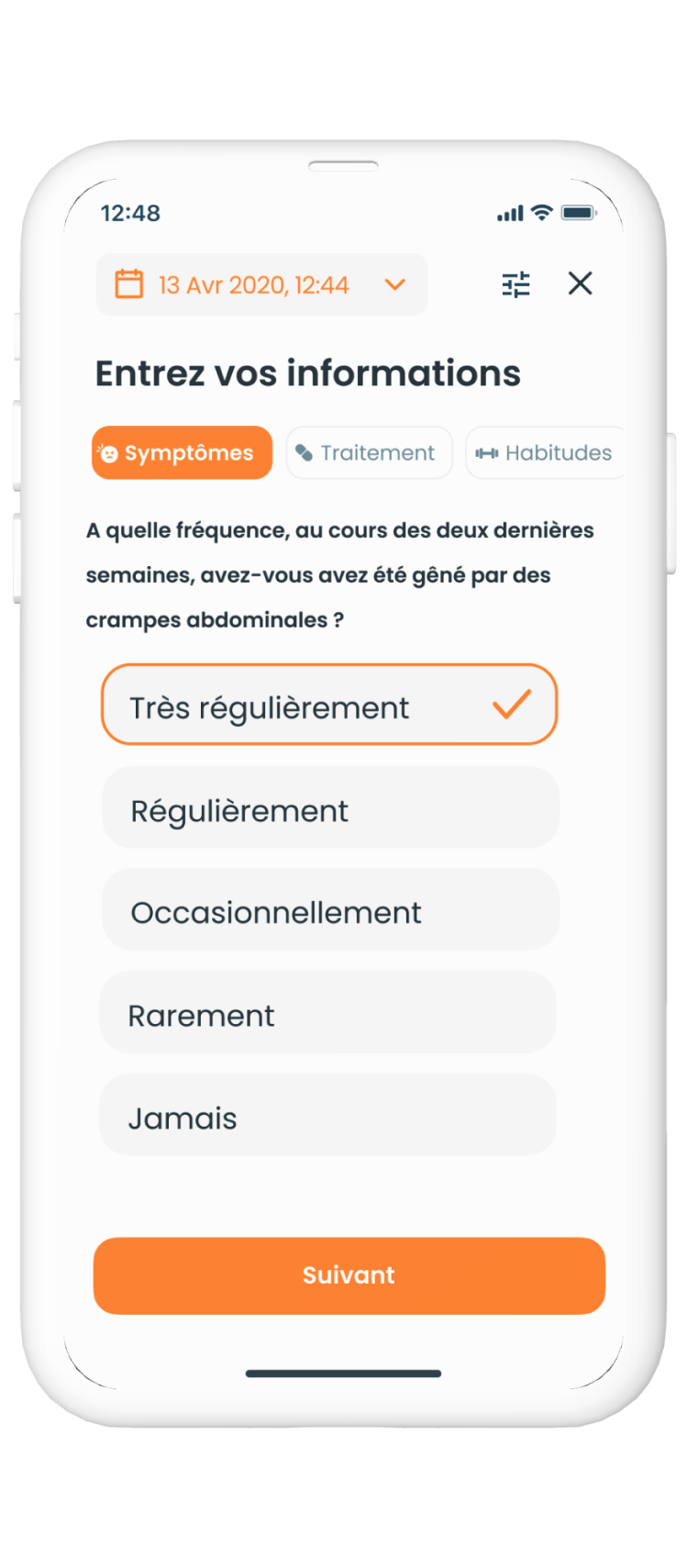Tap the Suivant button
Viewport: 687px width, 1568px height.
349,1276
